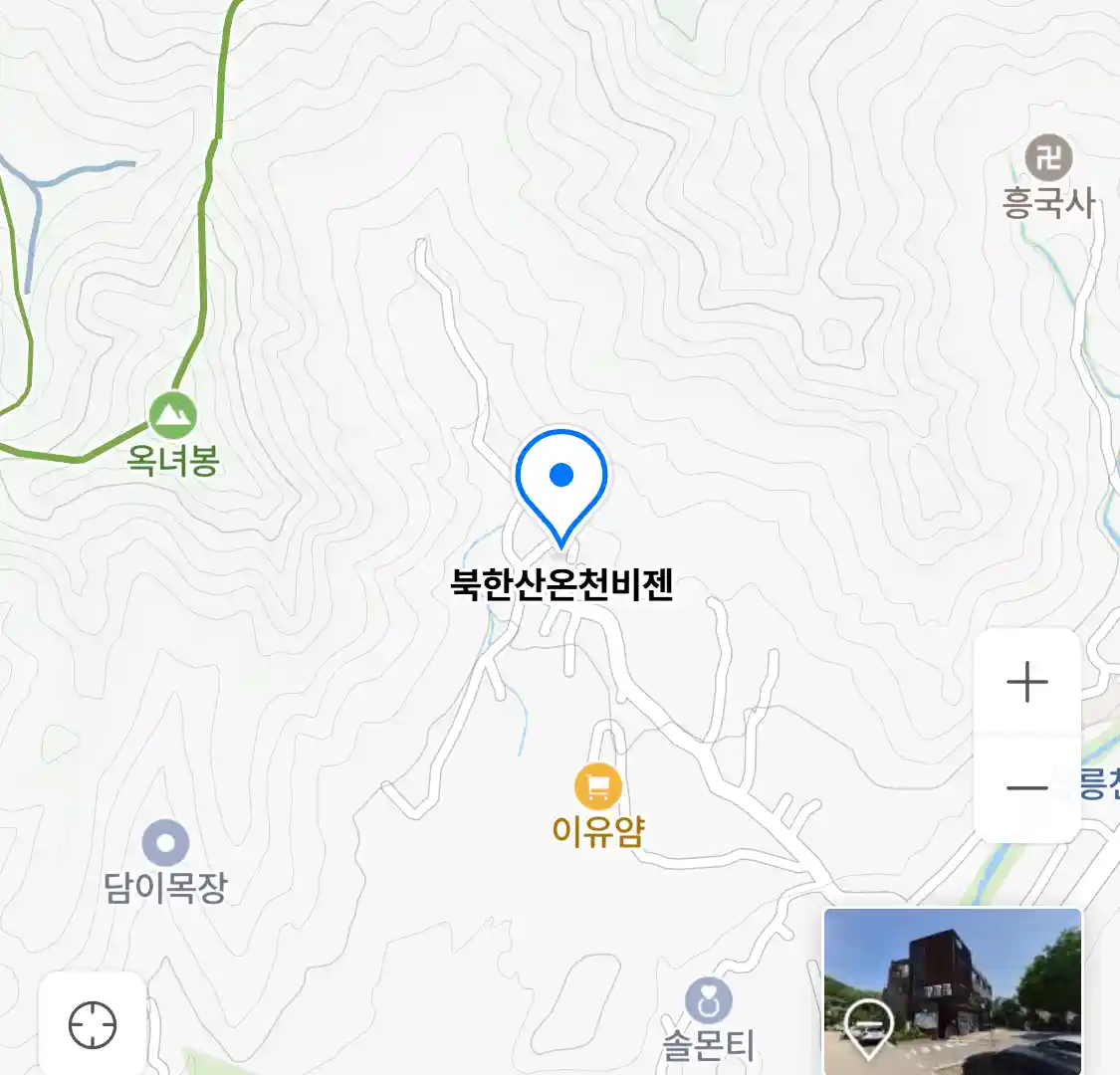Select the 흥국사 temple marker
1120x1075 pixels.
(1048, 157)
